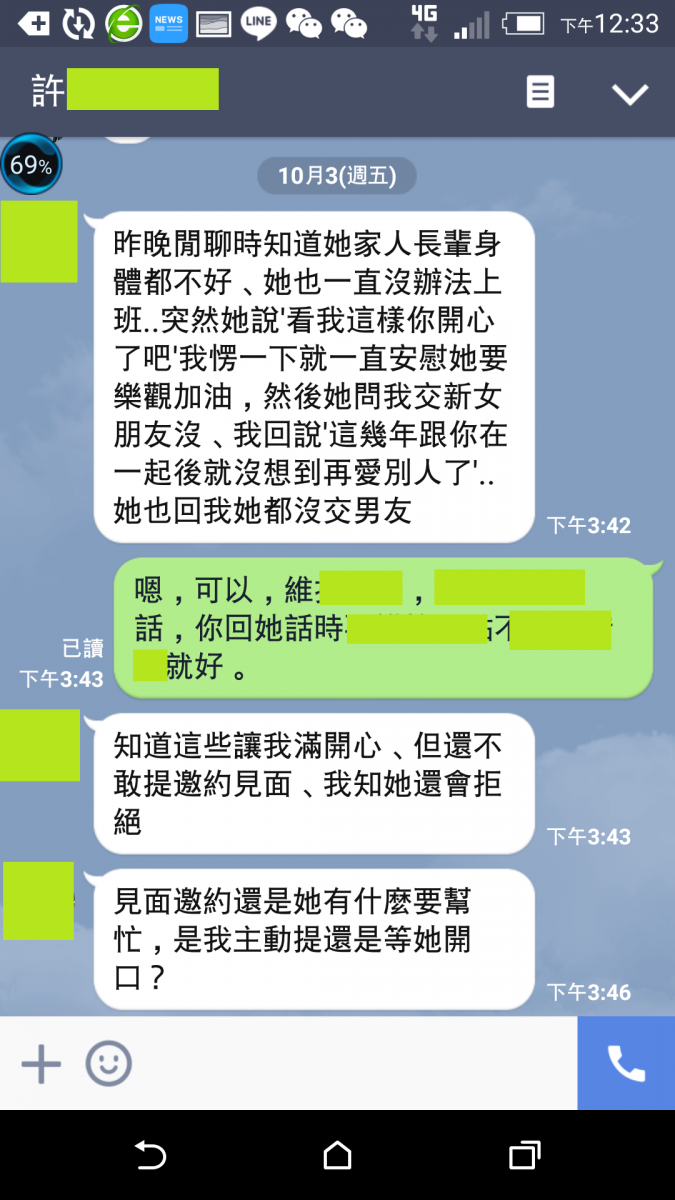Go to the system home screen
675x1200 pixels.
[338, 1156]
